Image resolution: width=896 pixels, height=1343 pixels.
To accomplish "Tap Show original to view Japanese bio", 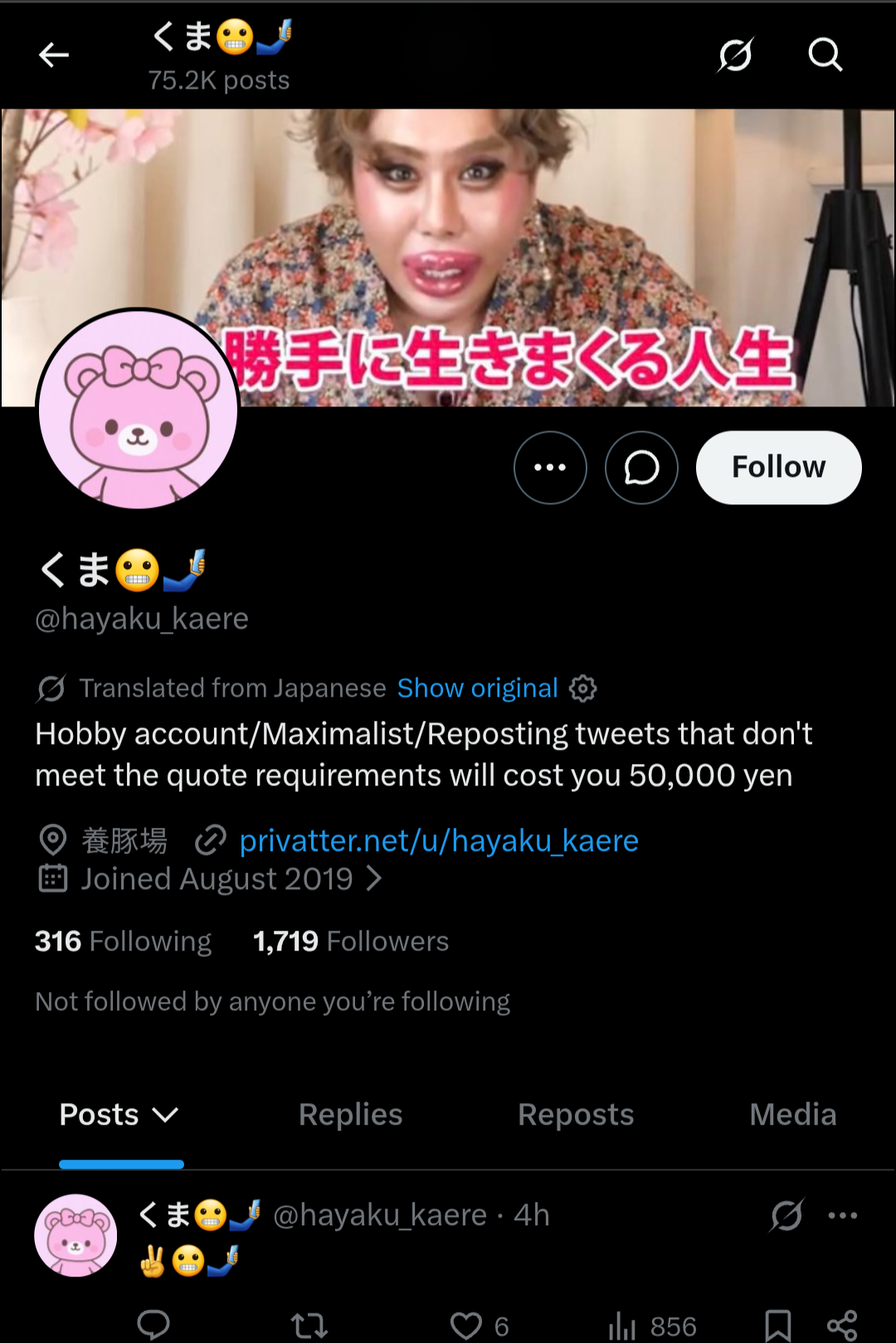I will (478, 689).
